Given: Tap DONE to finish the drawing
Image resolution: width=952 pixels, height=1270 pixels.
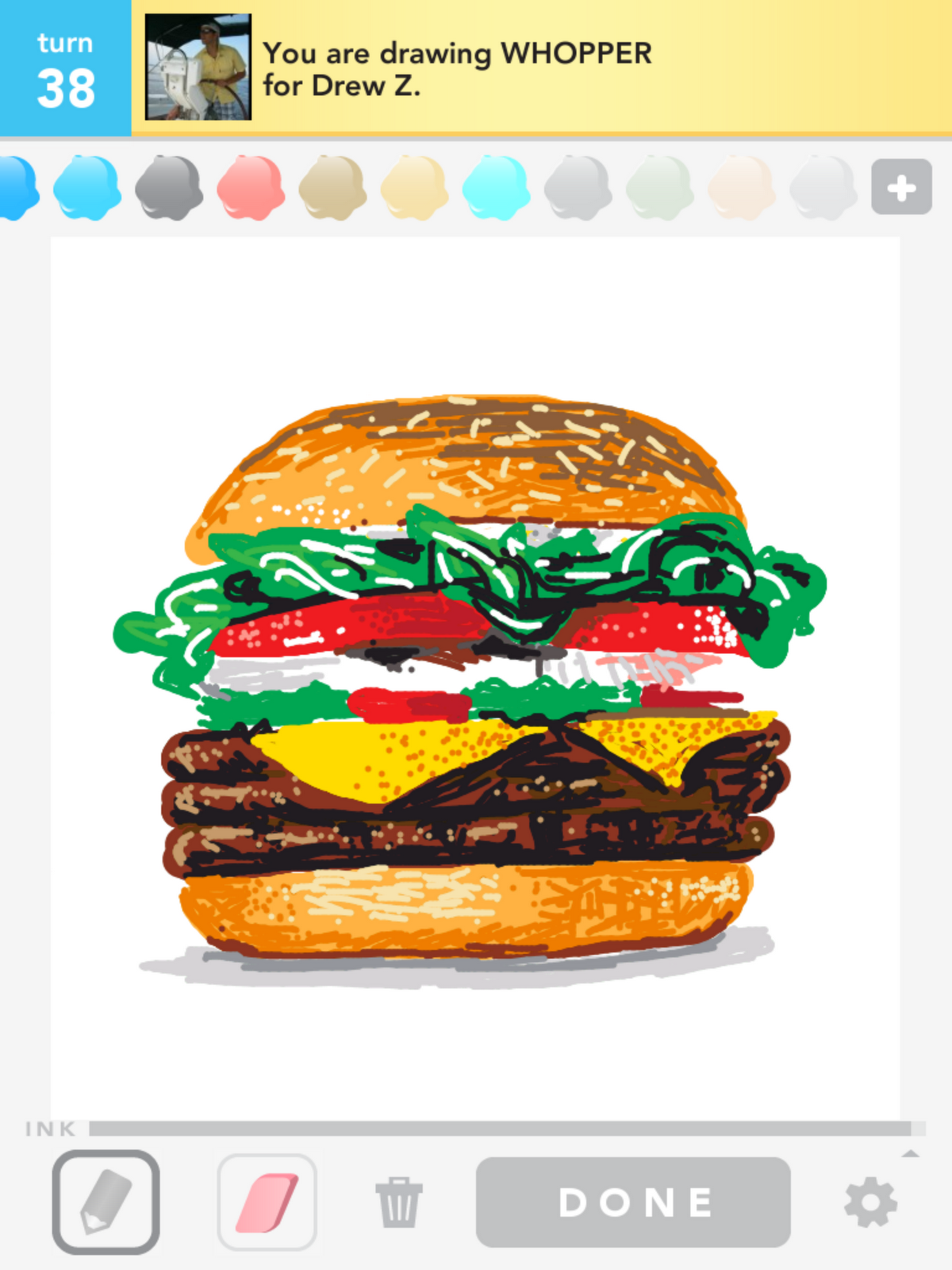Looking at the screenshot, I should point(633,1202).
